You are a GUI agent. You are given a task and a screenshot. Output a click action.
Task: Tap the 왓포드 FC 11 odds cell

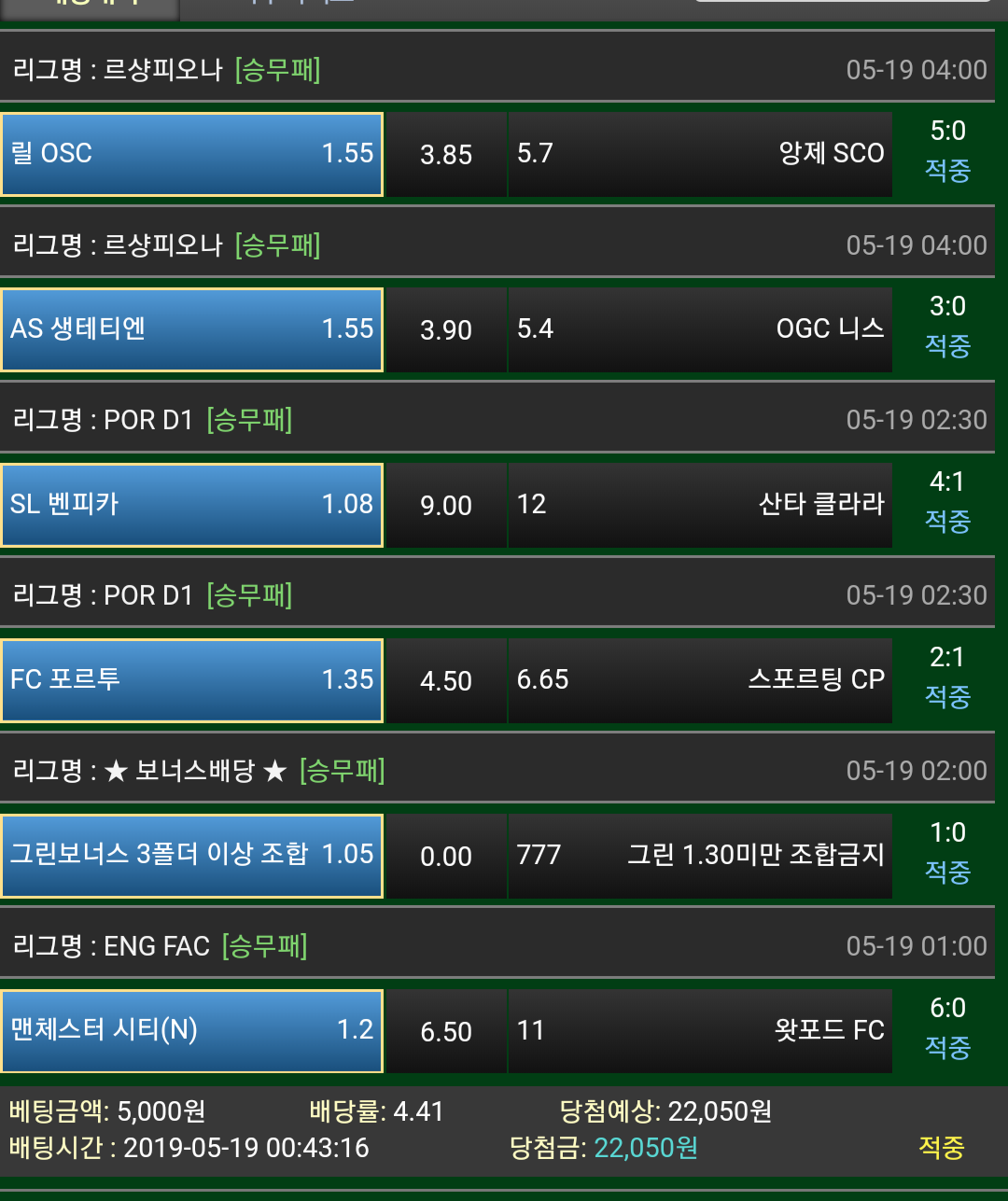pyautogui.click(x=700, y=1031)
